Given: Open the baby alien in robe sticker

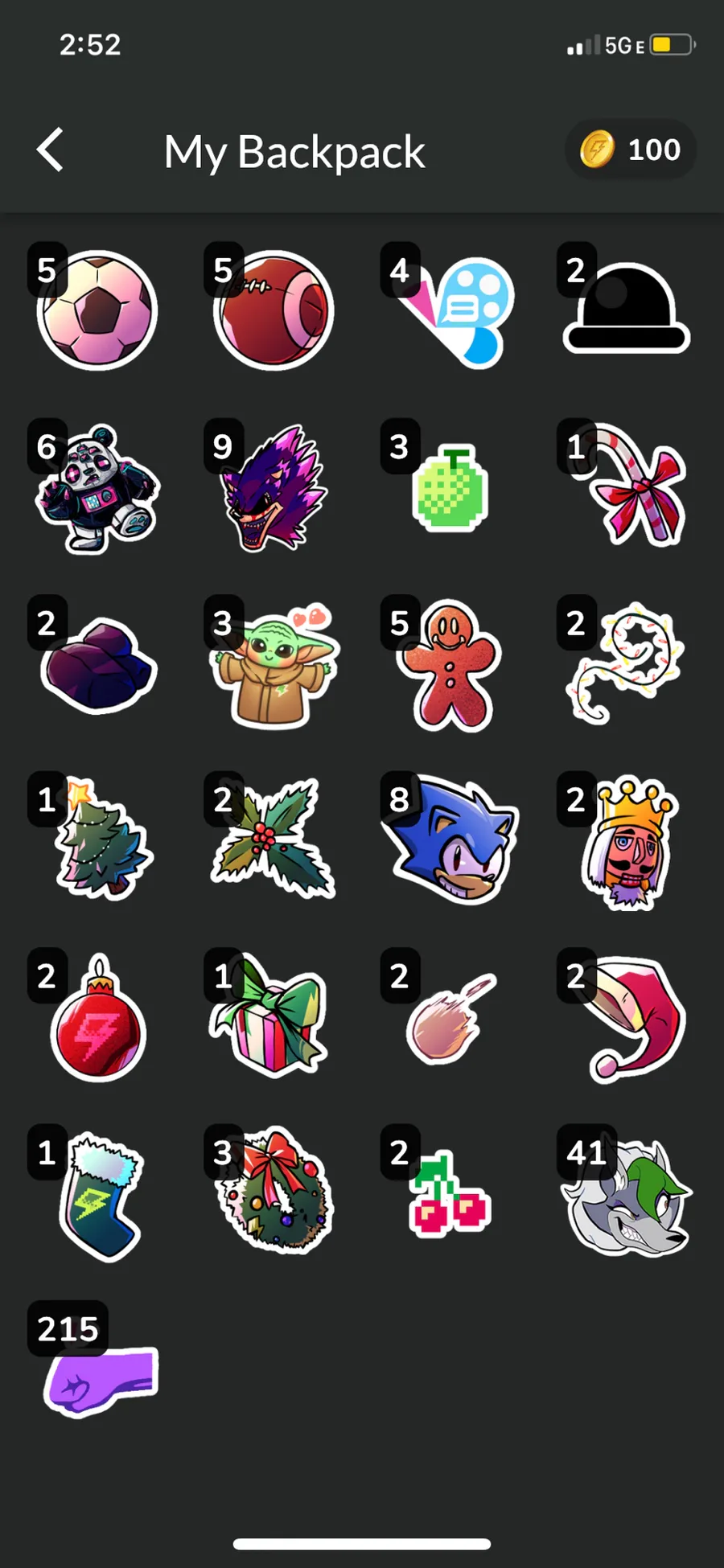Looking at the screenshot, I should (274, 667).
